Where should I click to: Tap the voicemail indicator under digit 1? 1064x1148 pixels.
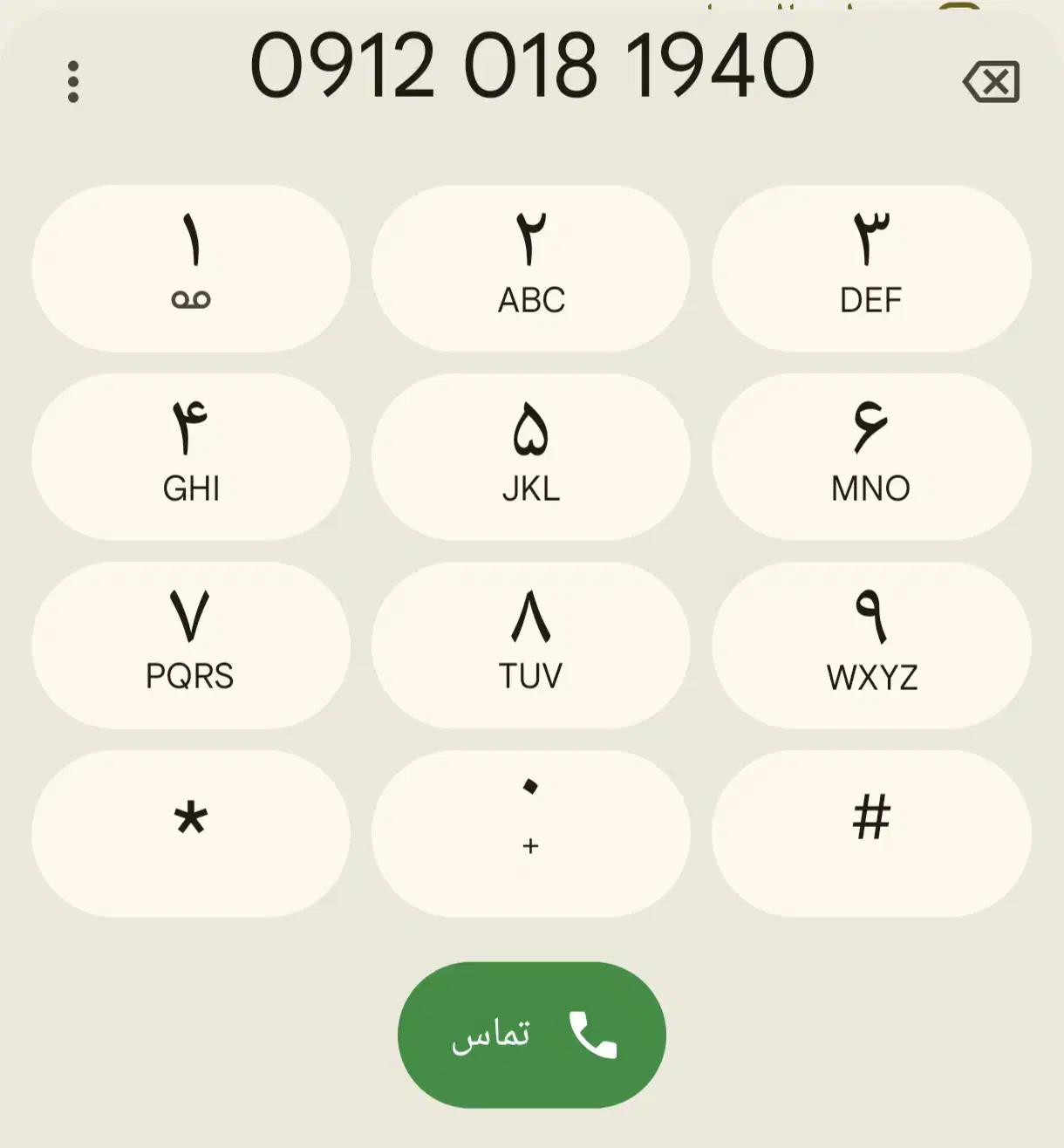190,300
